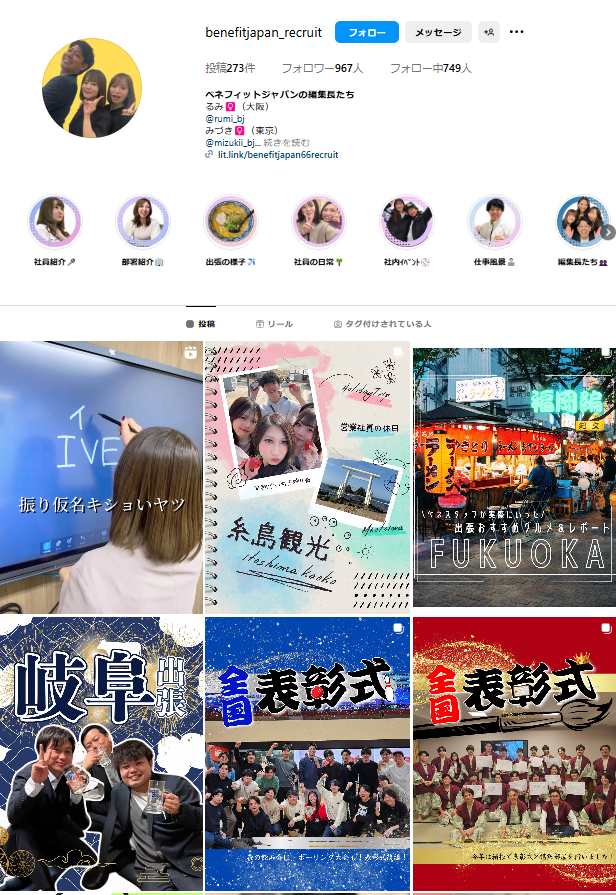Open the 社員紹介 story highlight
Image resolution: width=616 pixels, height=895 pixels.
click(x=55, y=221)
